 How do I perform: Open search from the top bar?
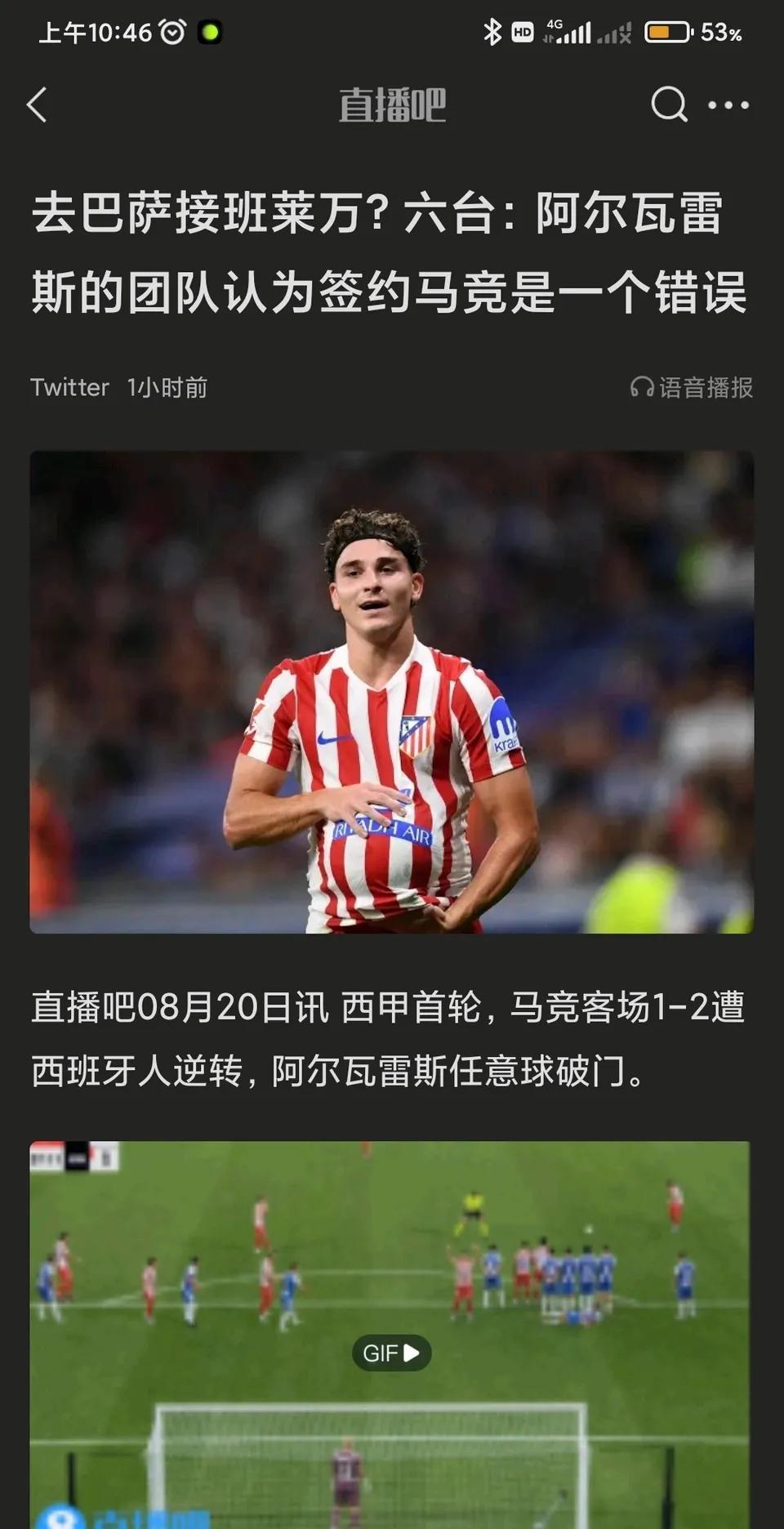[668, 105]
